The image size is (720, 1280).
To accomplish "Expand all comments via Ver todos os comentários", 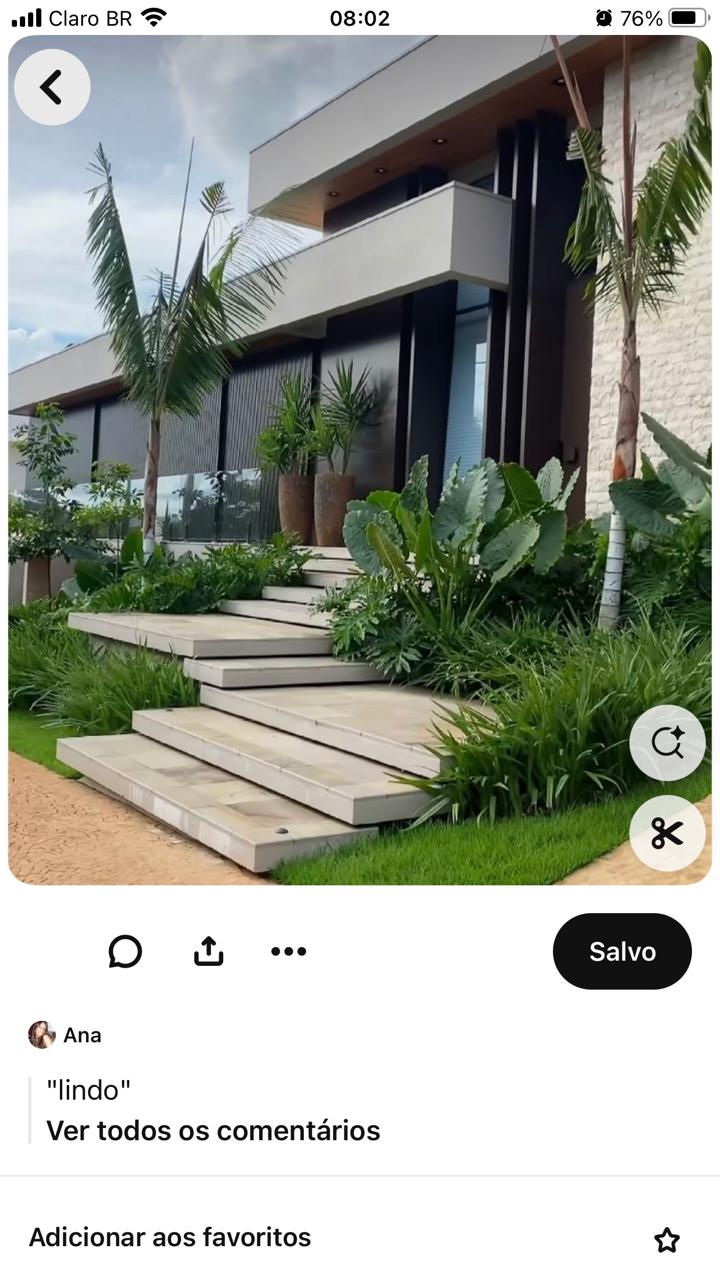I will (213, 1130).
